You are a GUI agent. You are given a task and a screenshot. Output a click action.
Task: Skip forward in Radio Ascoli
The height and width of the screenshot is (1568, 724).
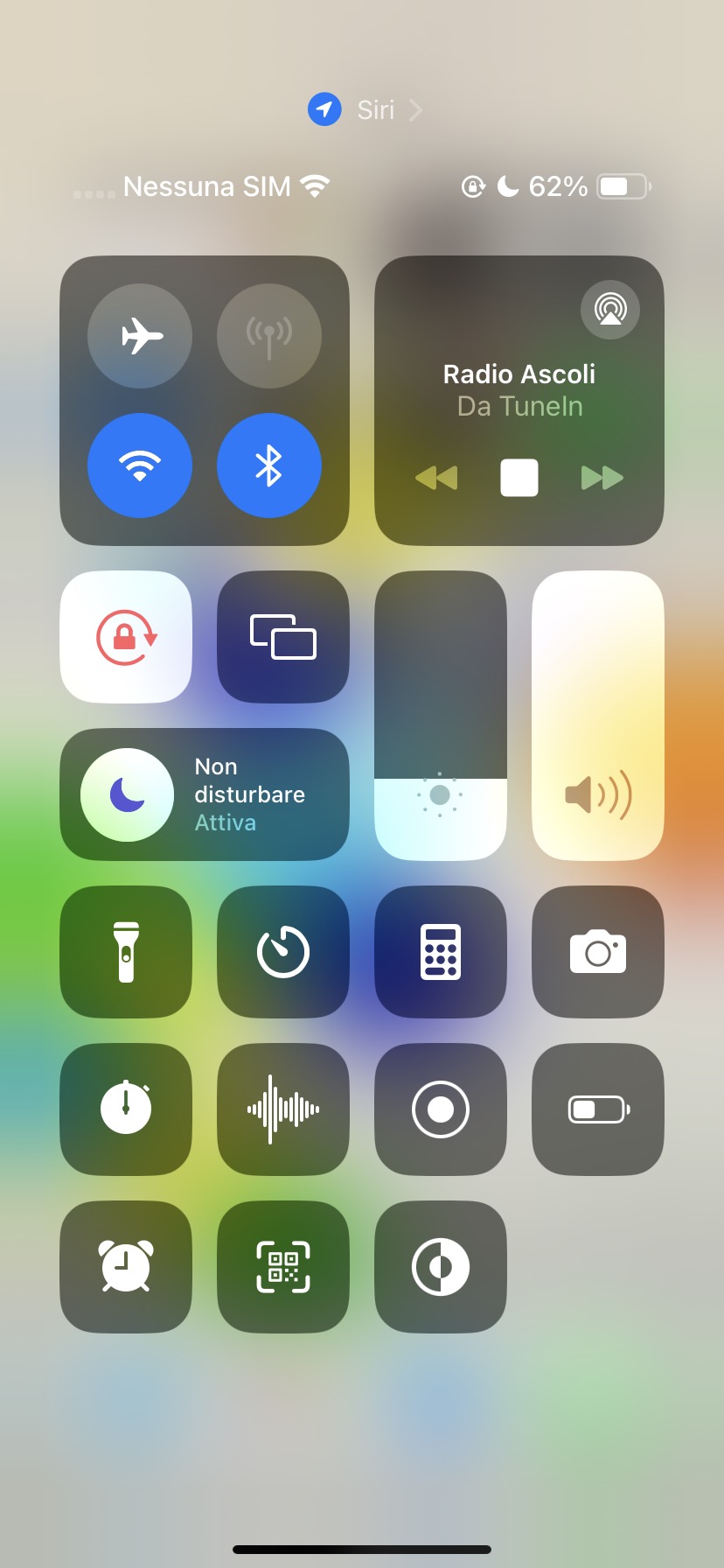[602, 478]
